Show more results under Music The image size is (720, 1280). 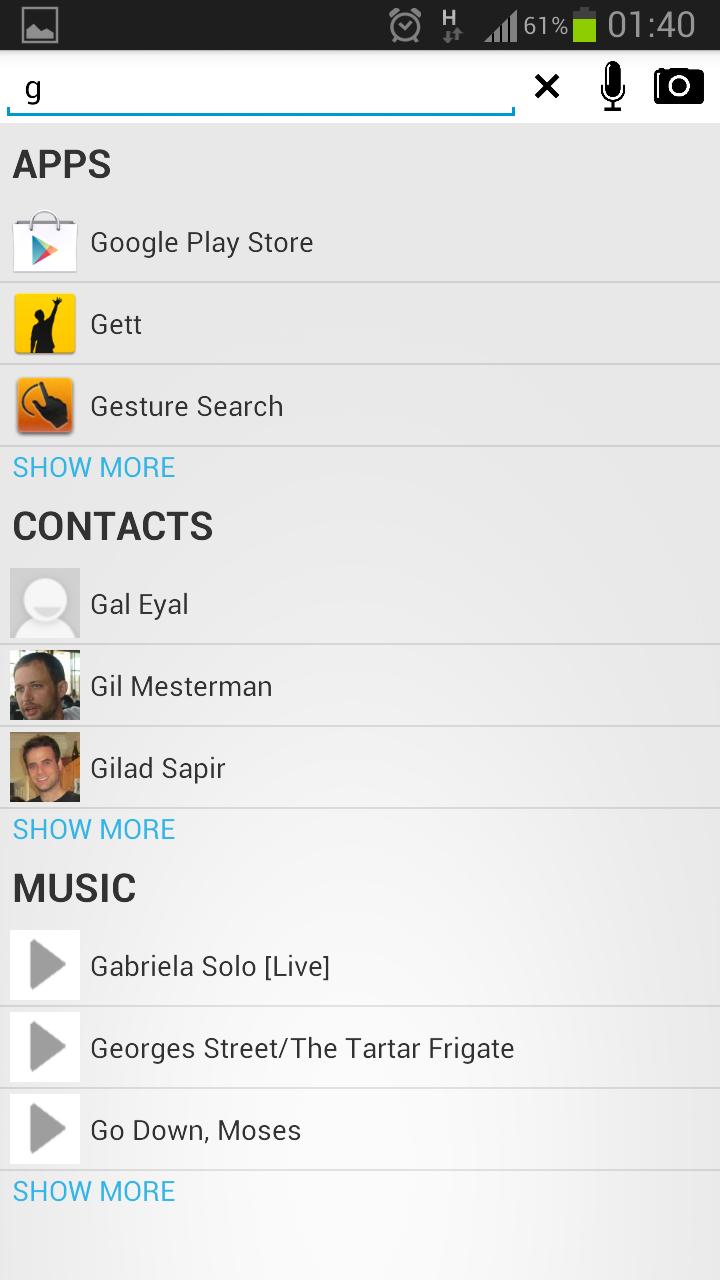[x=94, y=1191]
